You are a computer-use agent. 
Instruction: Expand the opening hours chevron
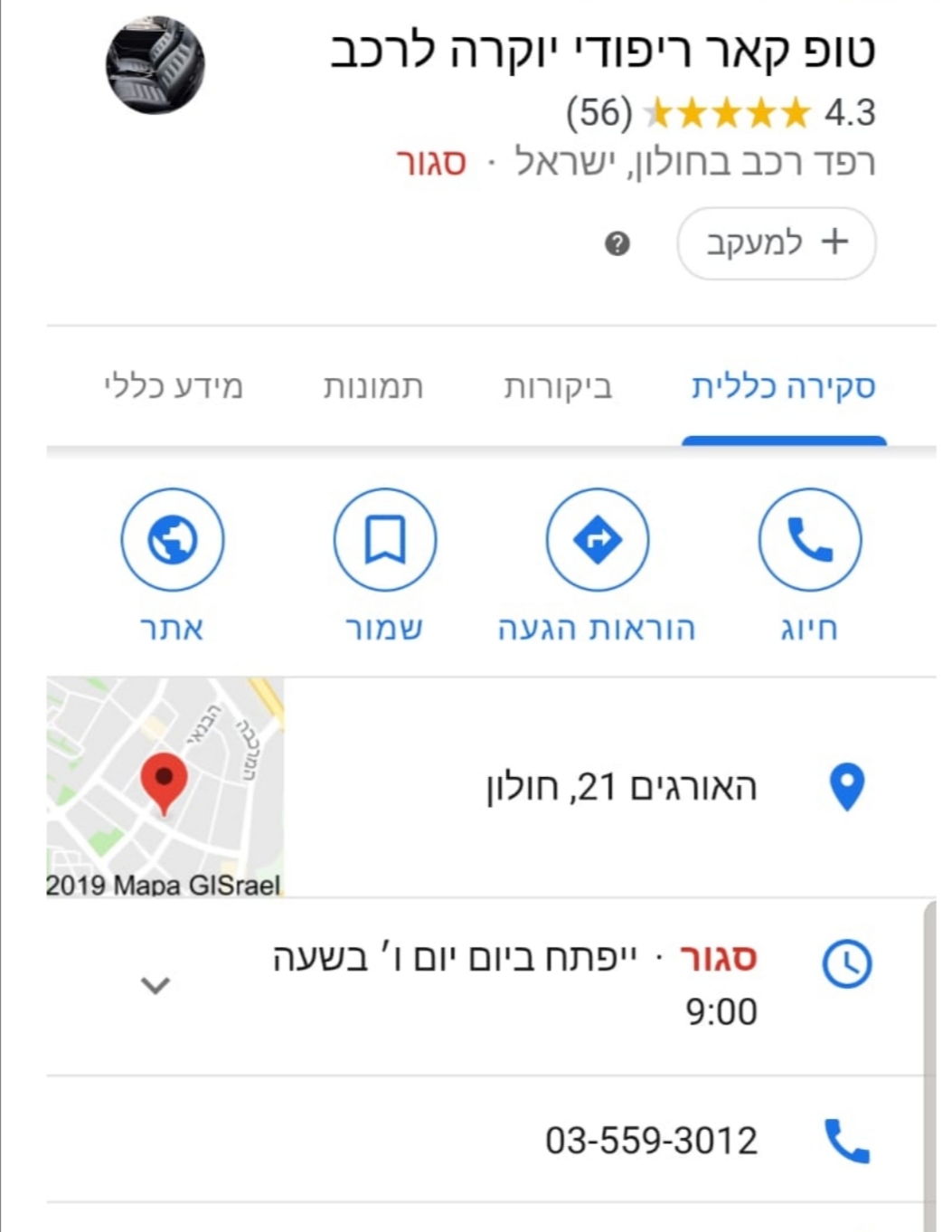coord(156,984)
